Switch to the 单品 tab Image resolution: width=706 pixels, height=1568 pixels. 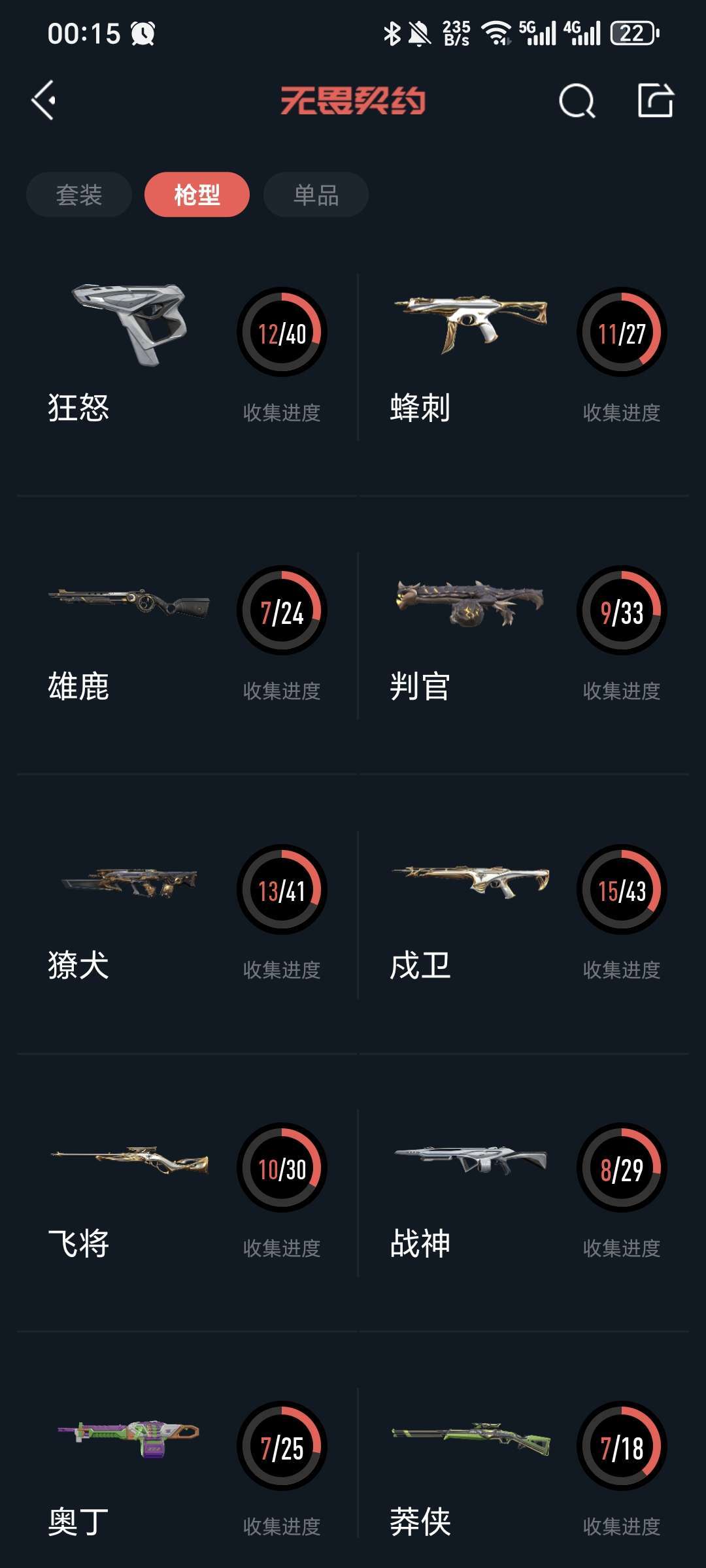click(x=315, y=193)
